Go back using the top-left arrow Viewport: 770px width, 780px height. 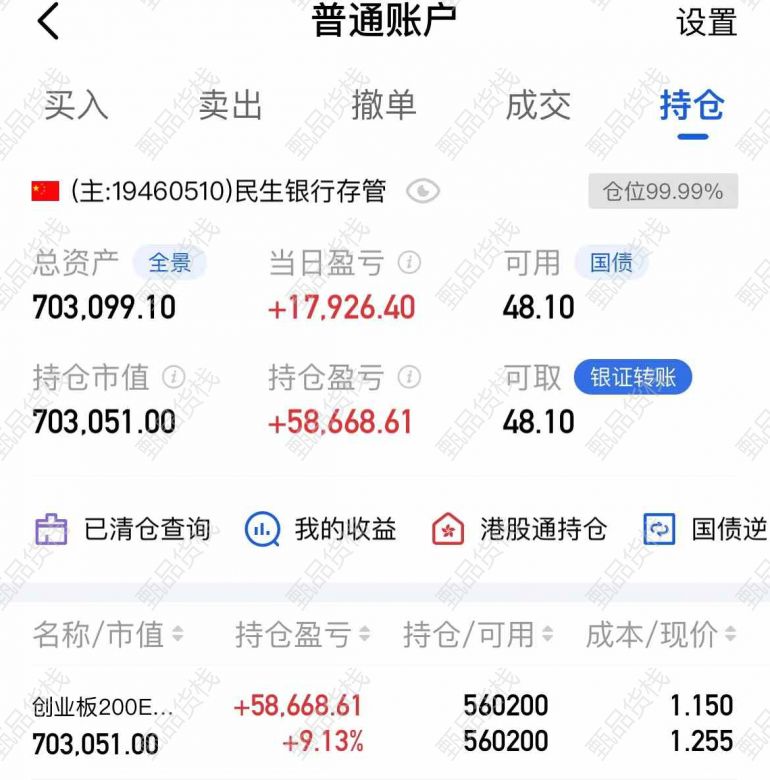coord(48,22)
